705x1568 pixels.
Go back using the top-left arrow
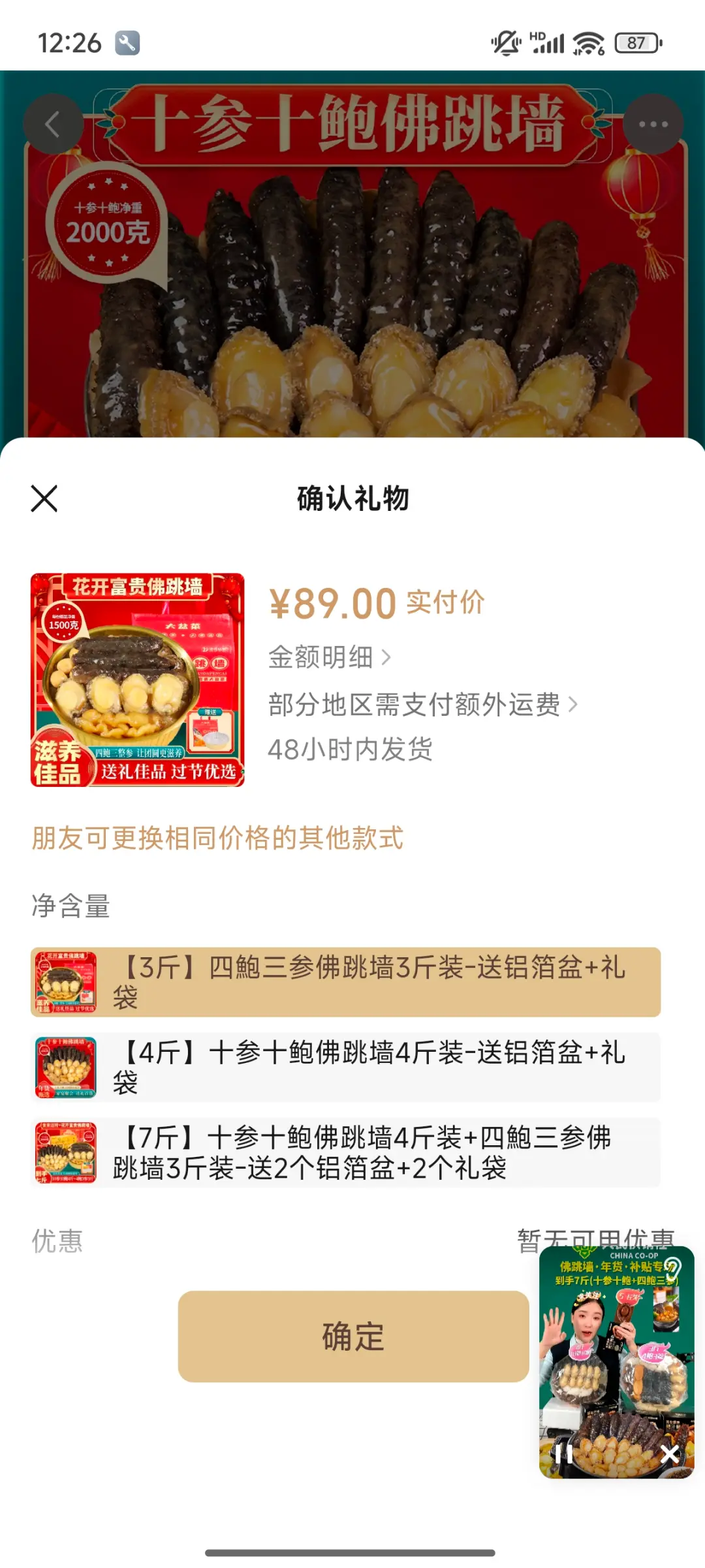[x=55, y=123]
